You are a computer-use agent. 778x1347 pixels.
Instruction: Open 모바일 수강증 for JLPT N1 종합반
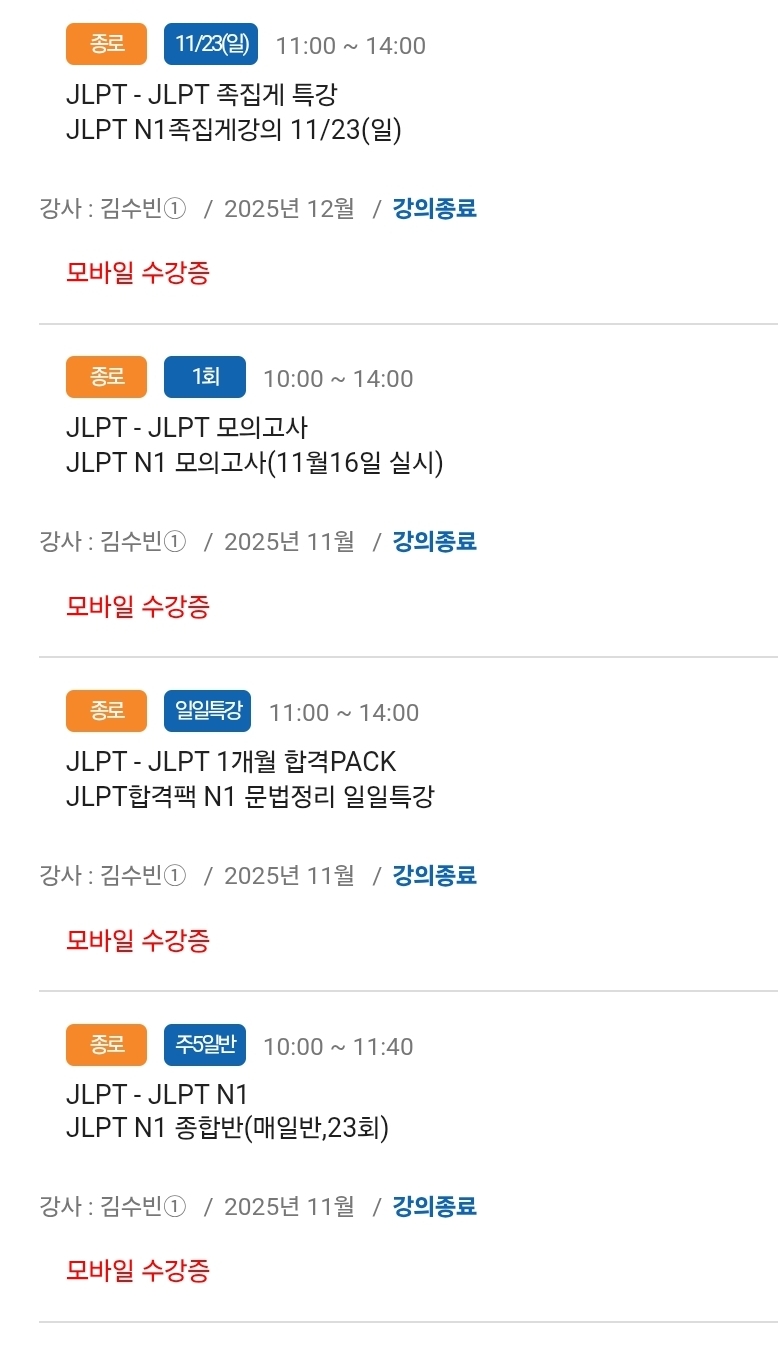coord(137,1271)
